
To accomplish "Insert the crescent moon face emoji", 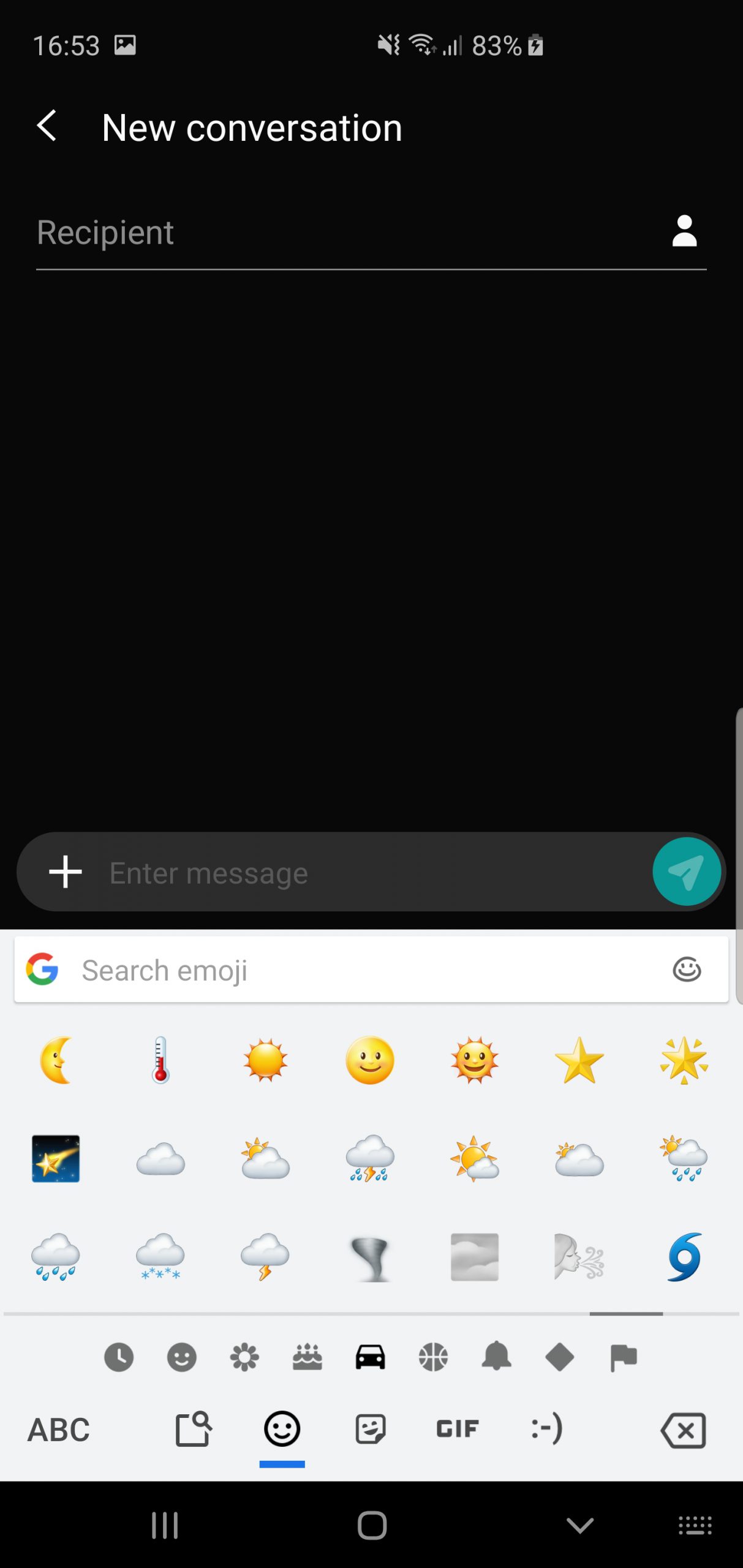I will click(x=56, y=1060).
